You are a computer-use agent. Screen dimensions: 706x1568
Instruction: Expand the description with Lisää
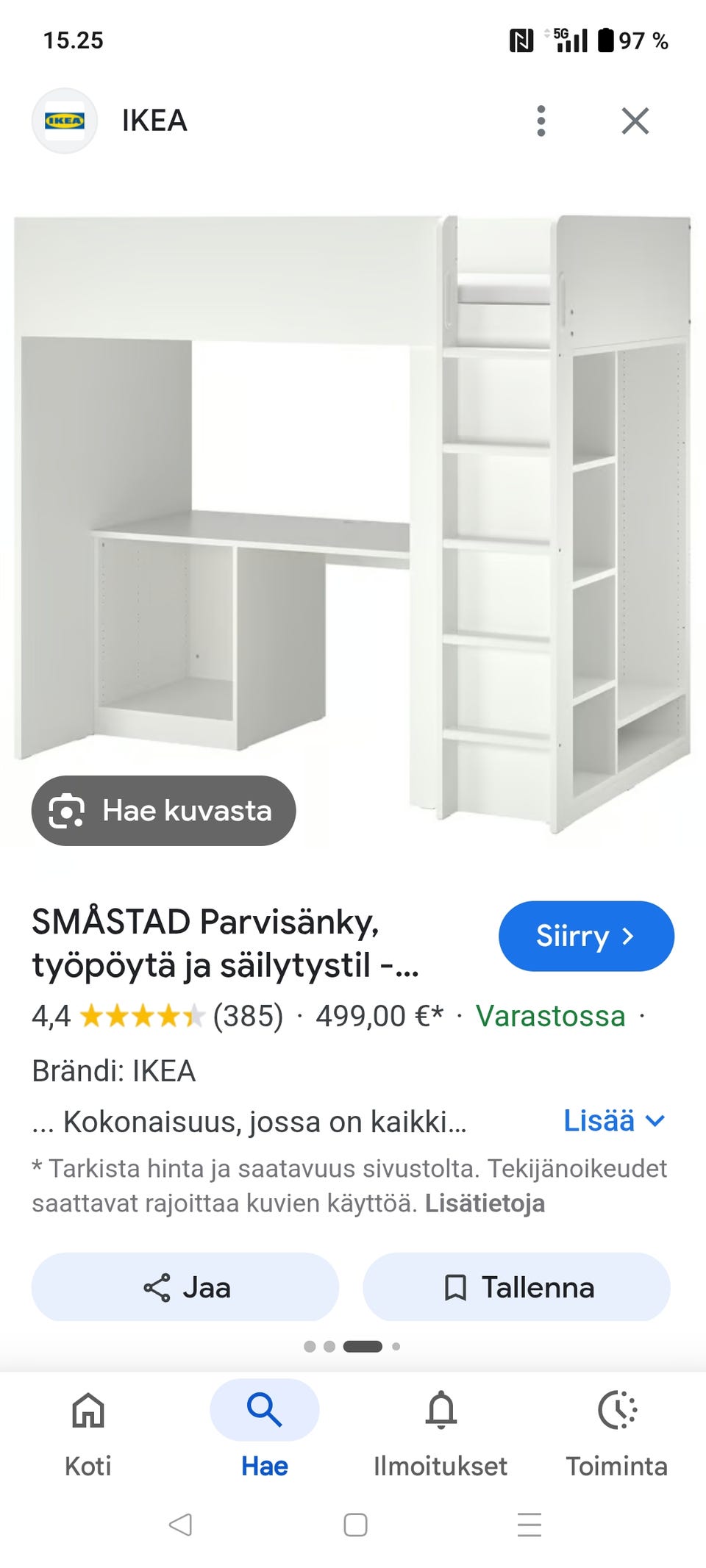pyautogui.click(x=616, y=1120)
